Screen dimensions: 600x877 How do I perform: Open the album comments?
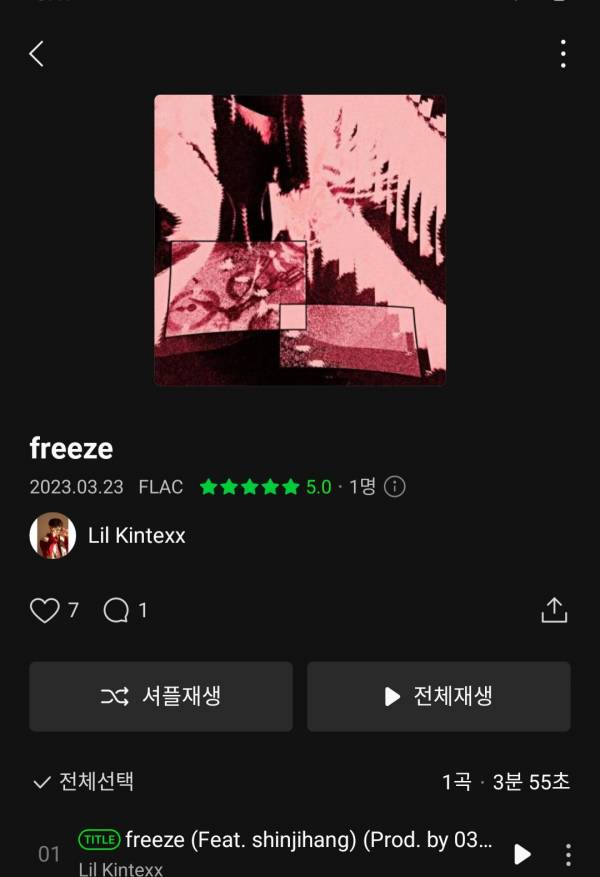pyautogui.click(x=117, y=610)
